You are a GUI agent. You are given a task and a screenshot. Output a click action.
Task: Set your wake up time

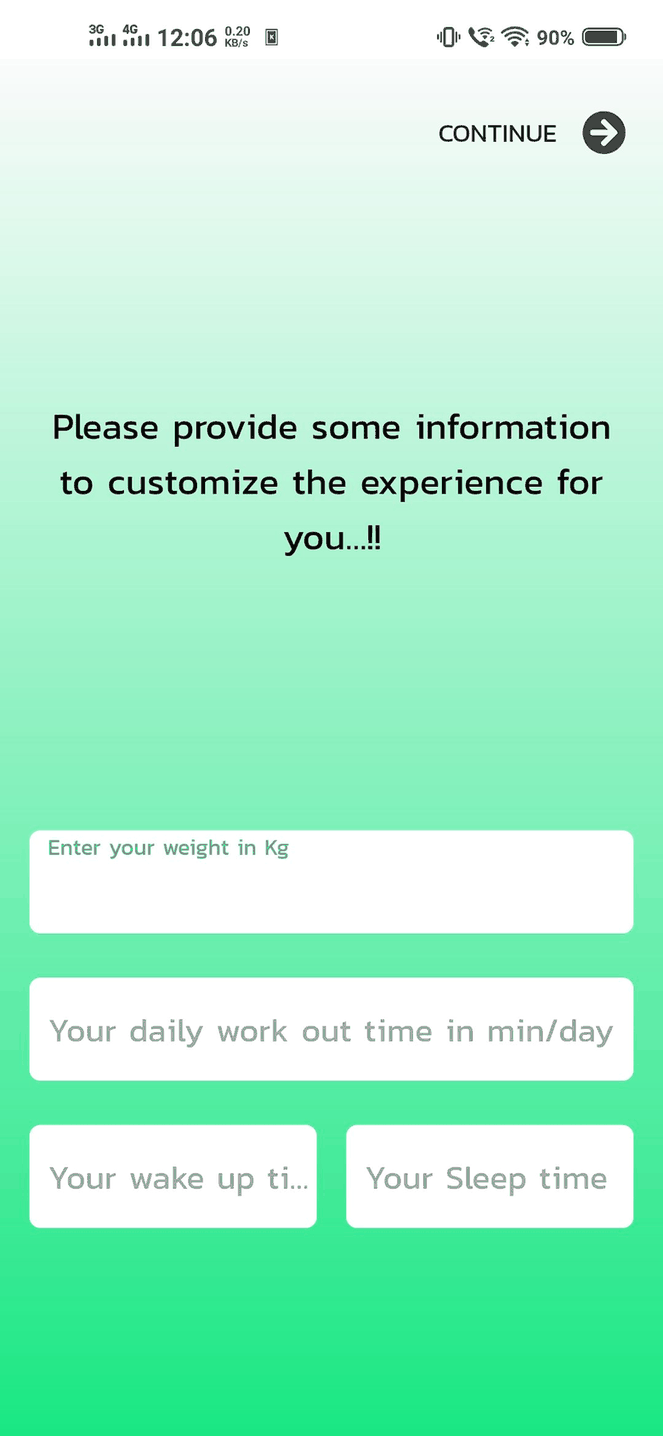(x=173, y=1177)
